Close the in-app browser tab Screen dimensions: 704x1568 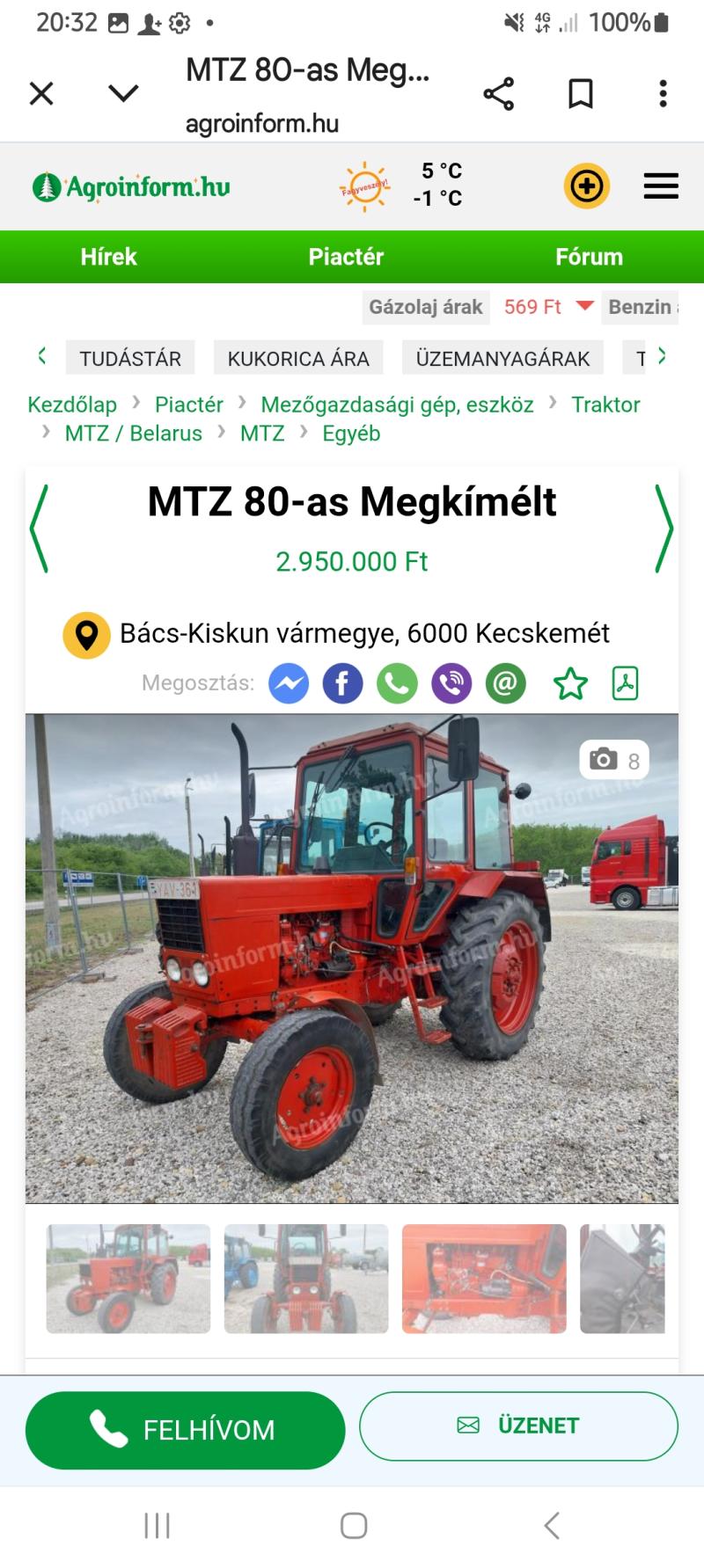pyautogui.click(x=41, y=93)
